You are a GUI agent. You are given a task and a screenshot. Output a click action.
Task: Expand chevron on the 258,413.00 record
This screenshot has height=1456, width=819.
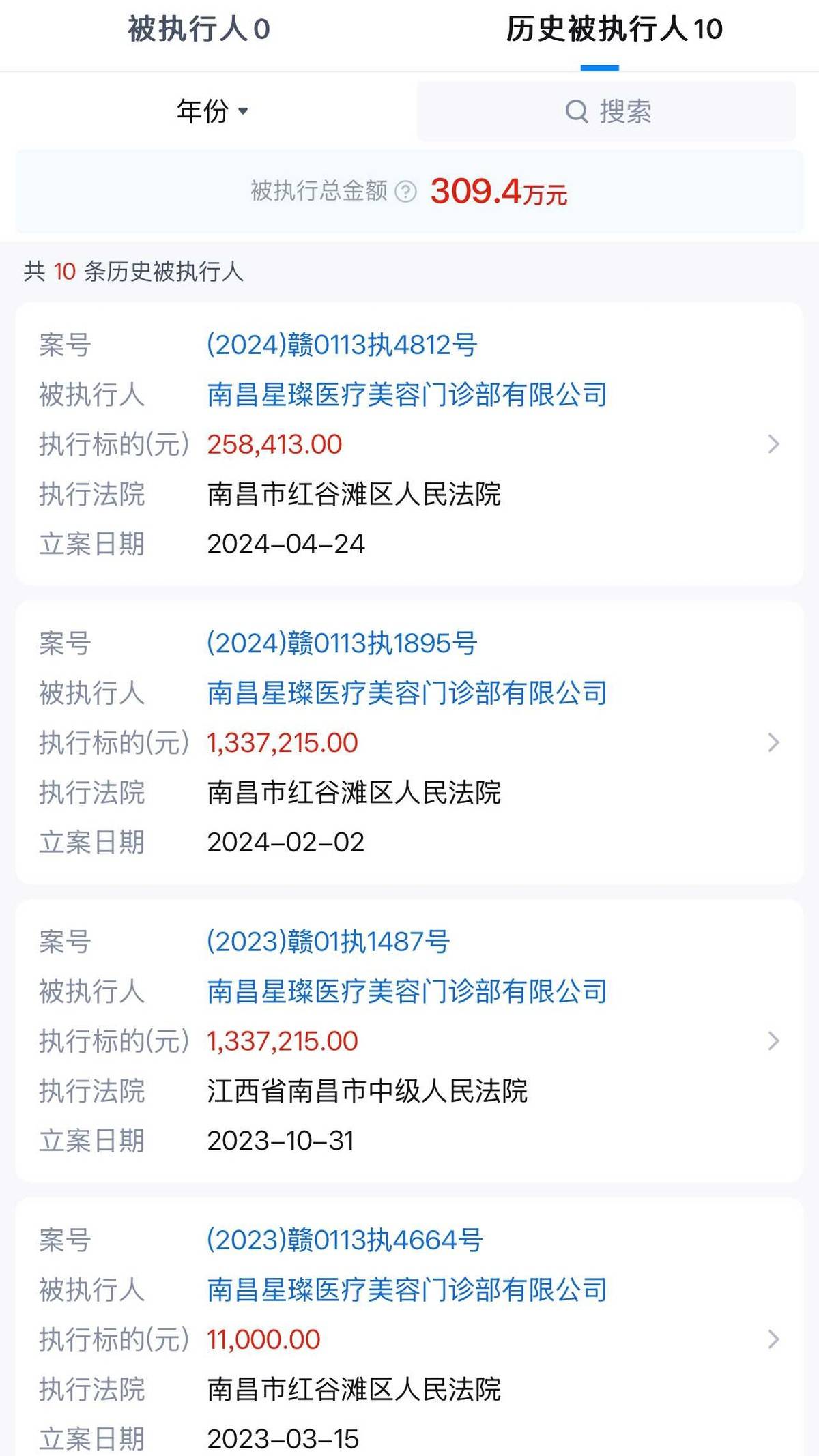coord(773,444)
